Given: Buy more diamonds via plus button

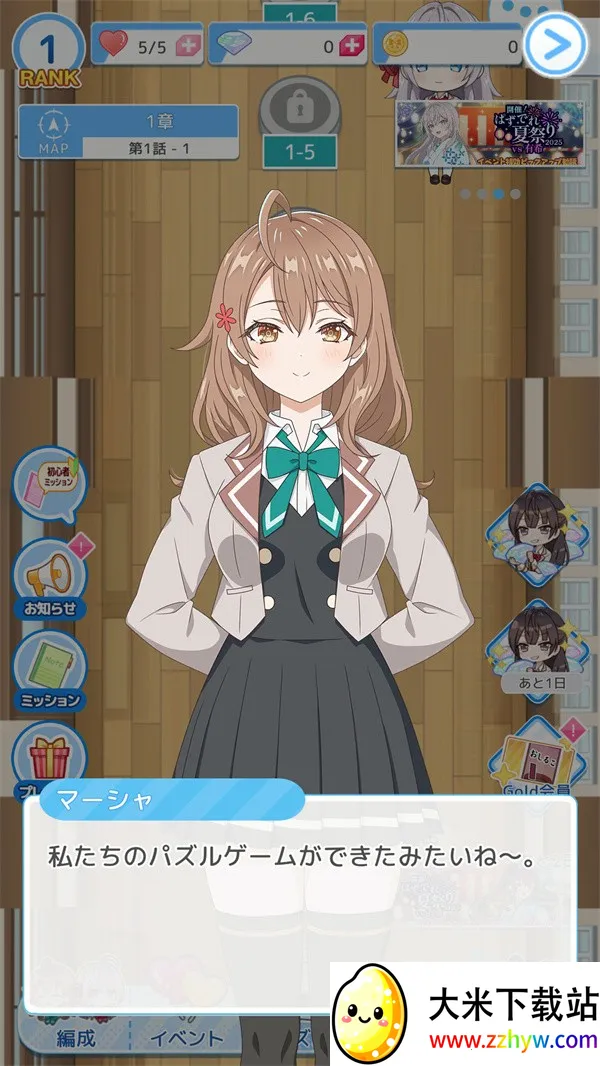Looking at the screenshot, I should coord(351,45).
